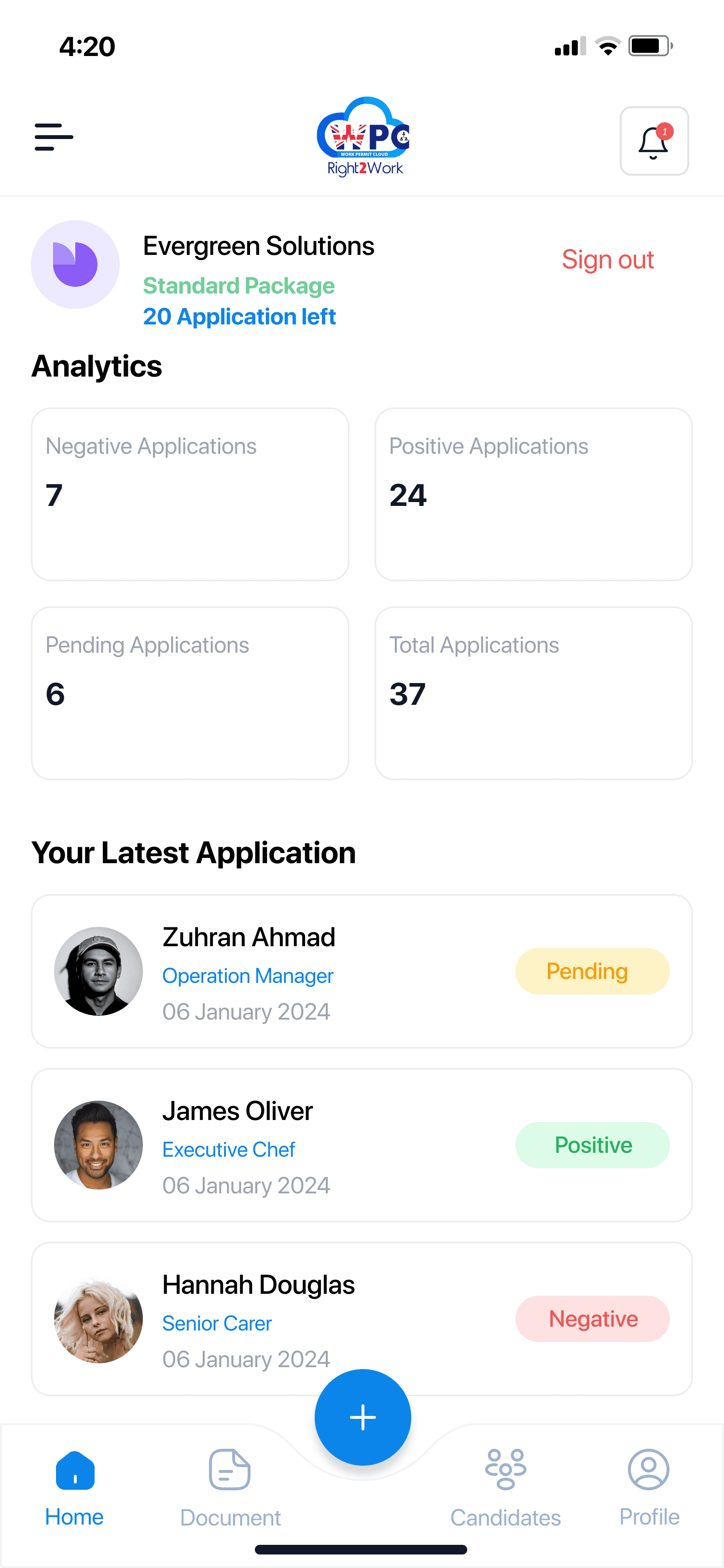724x1568 pixels.
Task: Tap the Positive badge on James Oliver's card
Action: [x=591, y=1145]
